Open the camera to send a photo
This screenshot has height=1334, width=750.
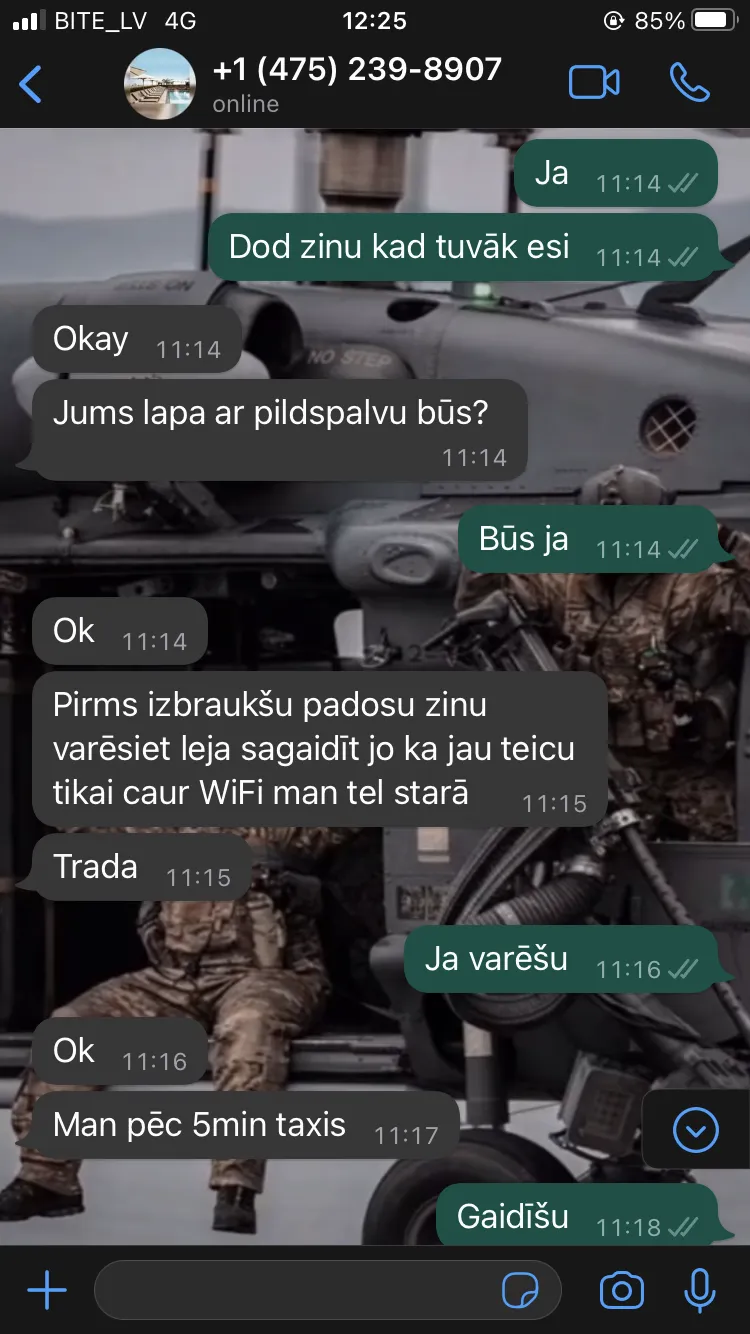pyautogui.click(x=622, y=1291)
